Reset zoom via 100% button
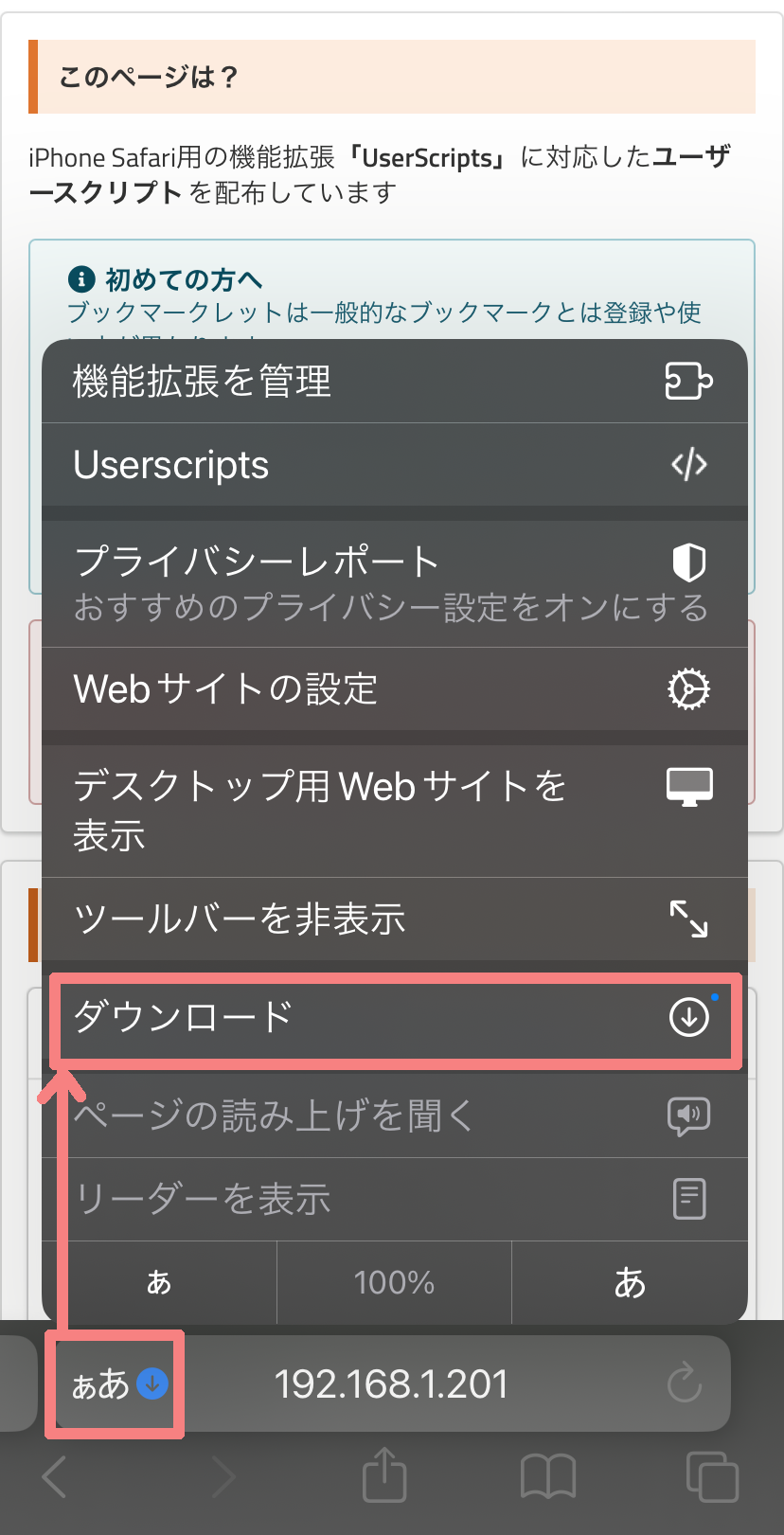The height and width of the screenshot is (1535, 784). (394, 1282)
